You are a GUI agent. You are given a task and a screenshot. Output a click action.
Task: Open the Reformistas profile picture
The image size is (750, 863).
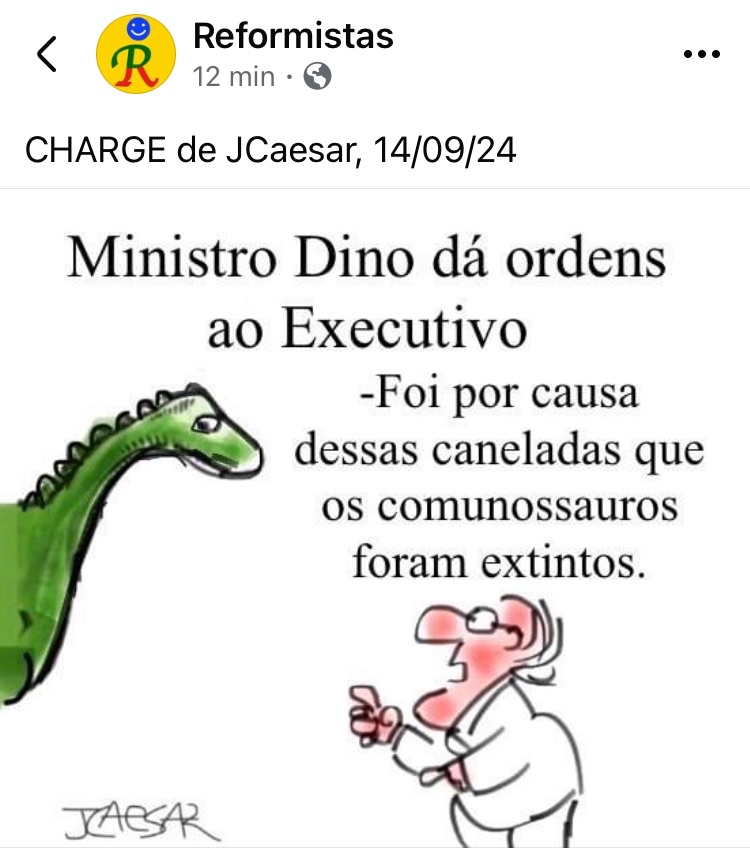[x=136, y=55]
